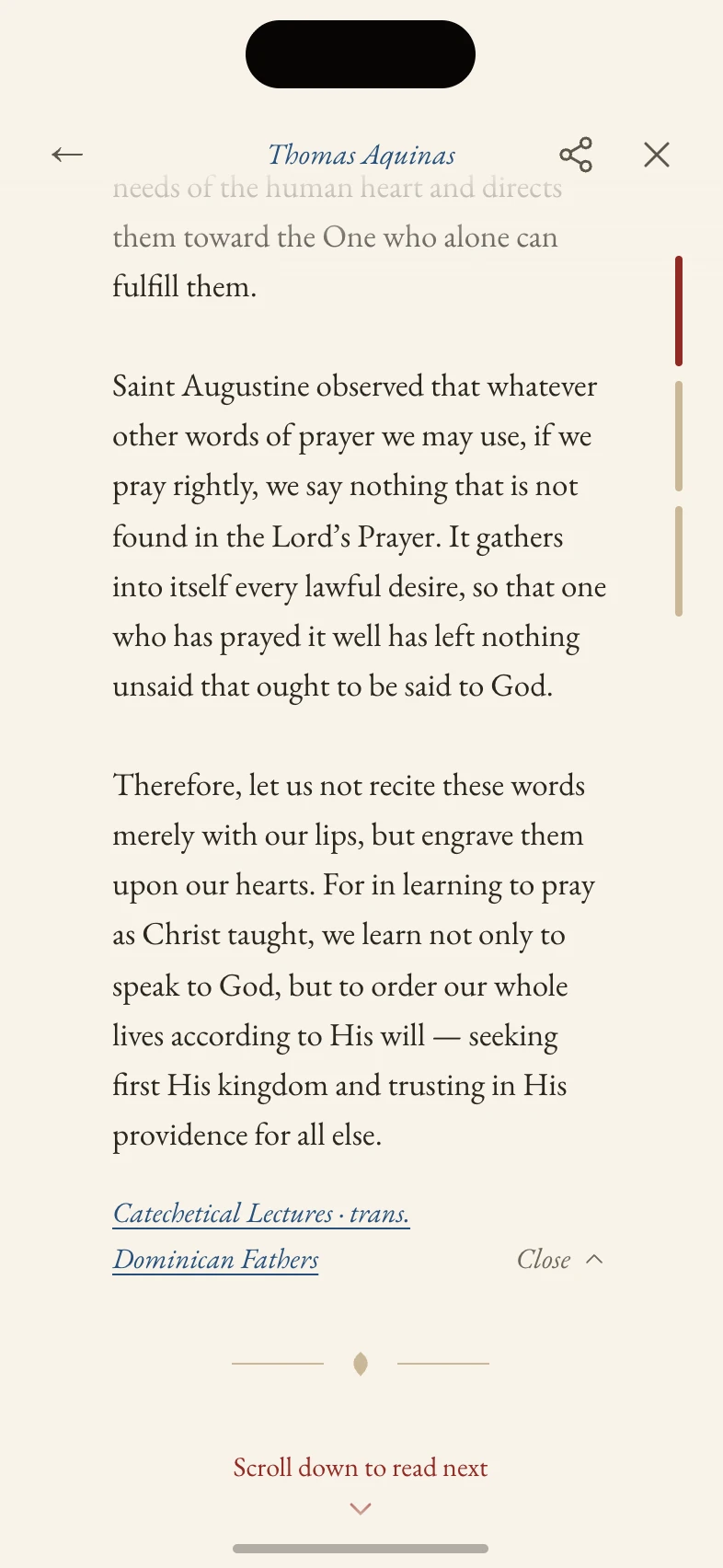
Task: Go back using the left arrow
Action: (x=67, y=155)
